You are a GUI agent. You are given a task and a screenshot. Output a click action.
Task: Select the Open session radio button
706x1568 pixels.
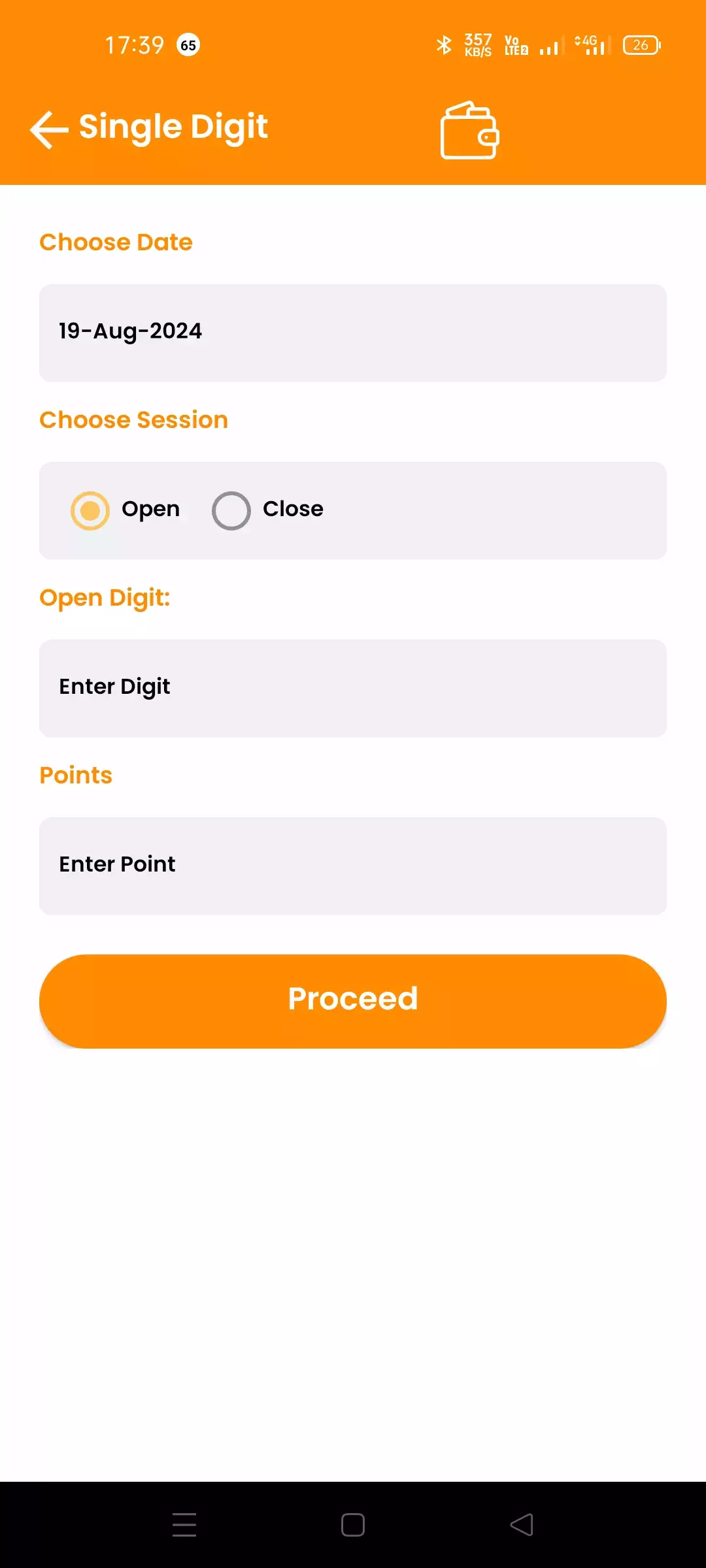[x=90, y=510]
